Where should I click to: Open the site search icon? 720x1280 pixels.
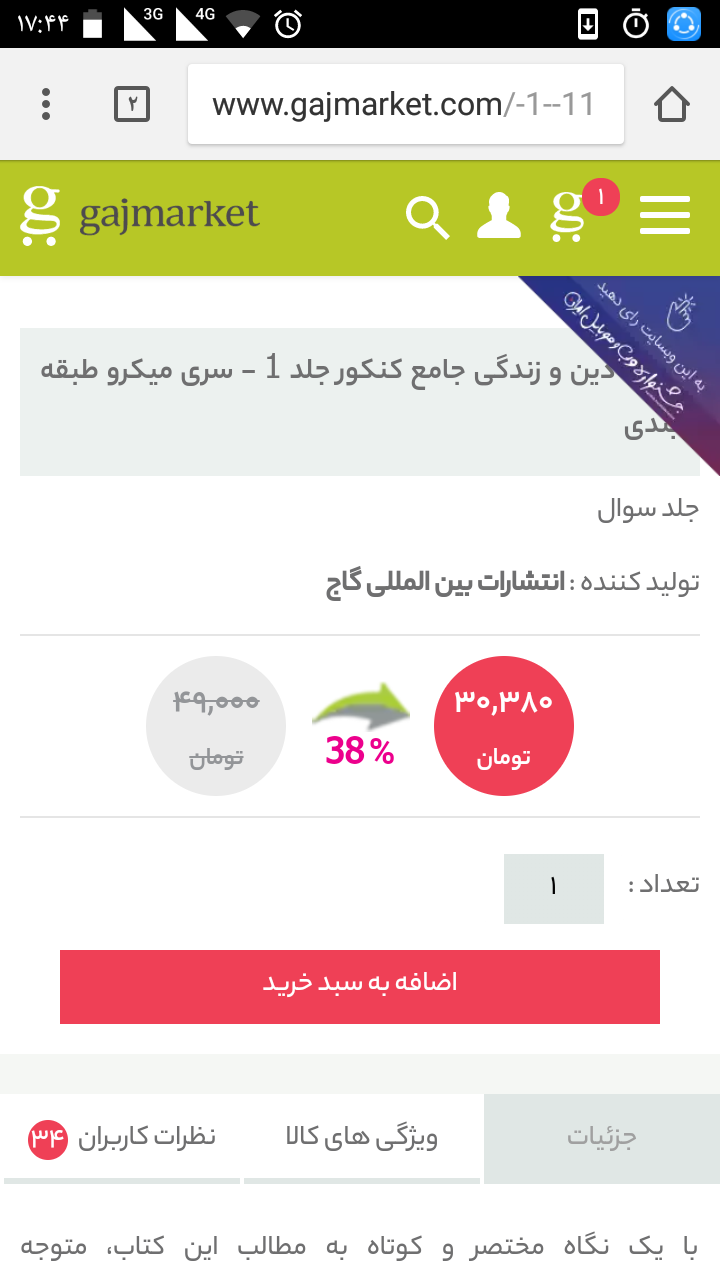(427, 217)
